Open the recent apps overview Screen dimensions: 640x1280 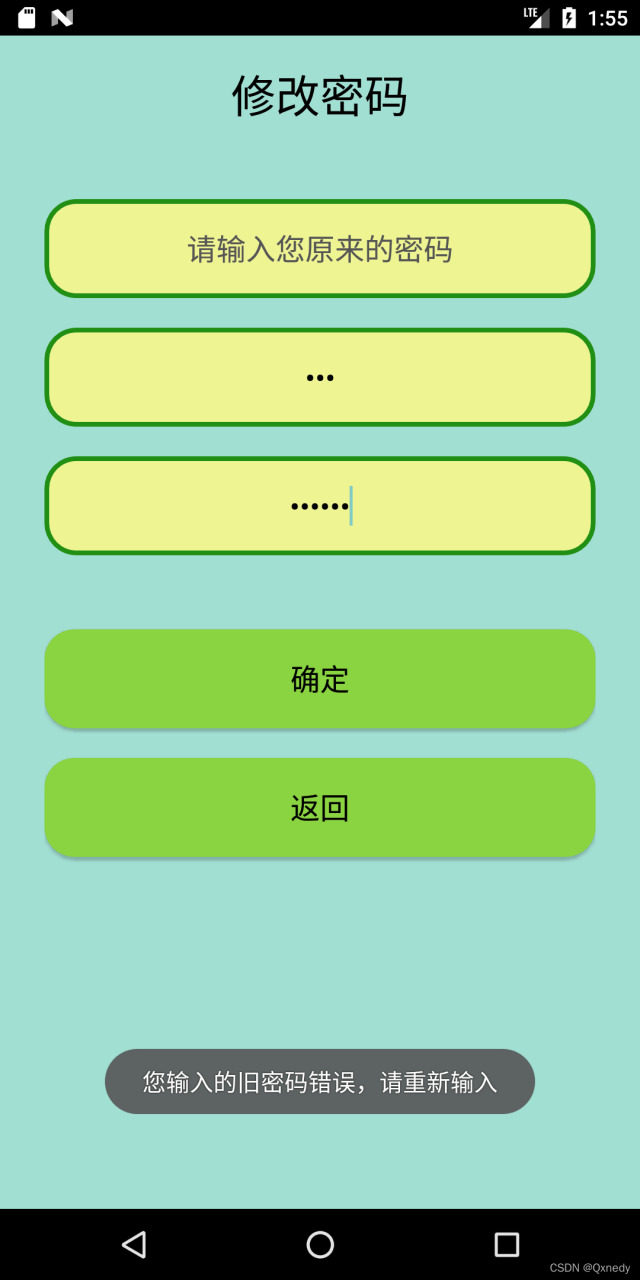(x=506, y=1244)
